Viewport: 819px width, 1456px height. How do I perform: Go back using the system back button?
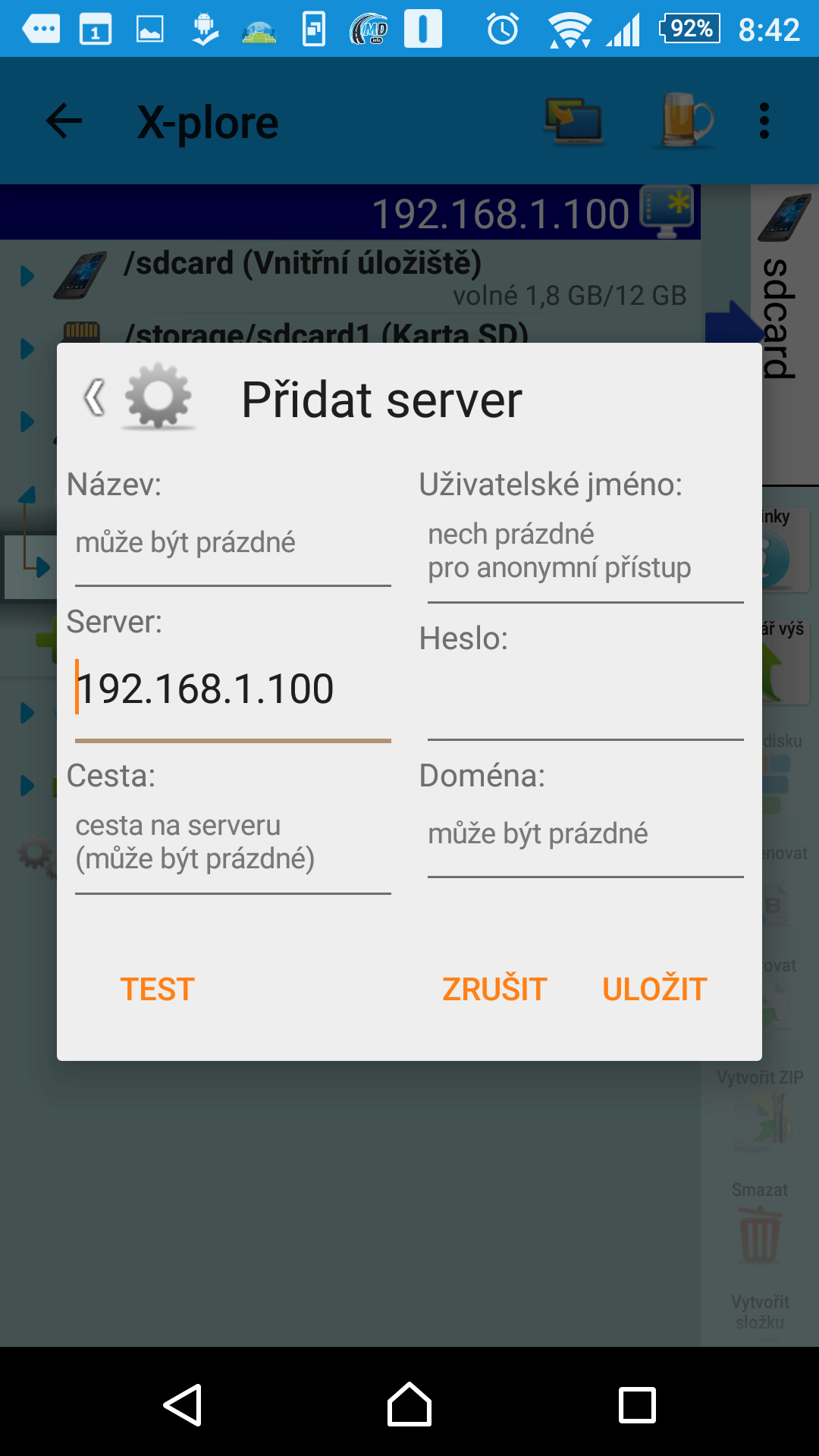tap(183, 1404)
